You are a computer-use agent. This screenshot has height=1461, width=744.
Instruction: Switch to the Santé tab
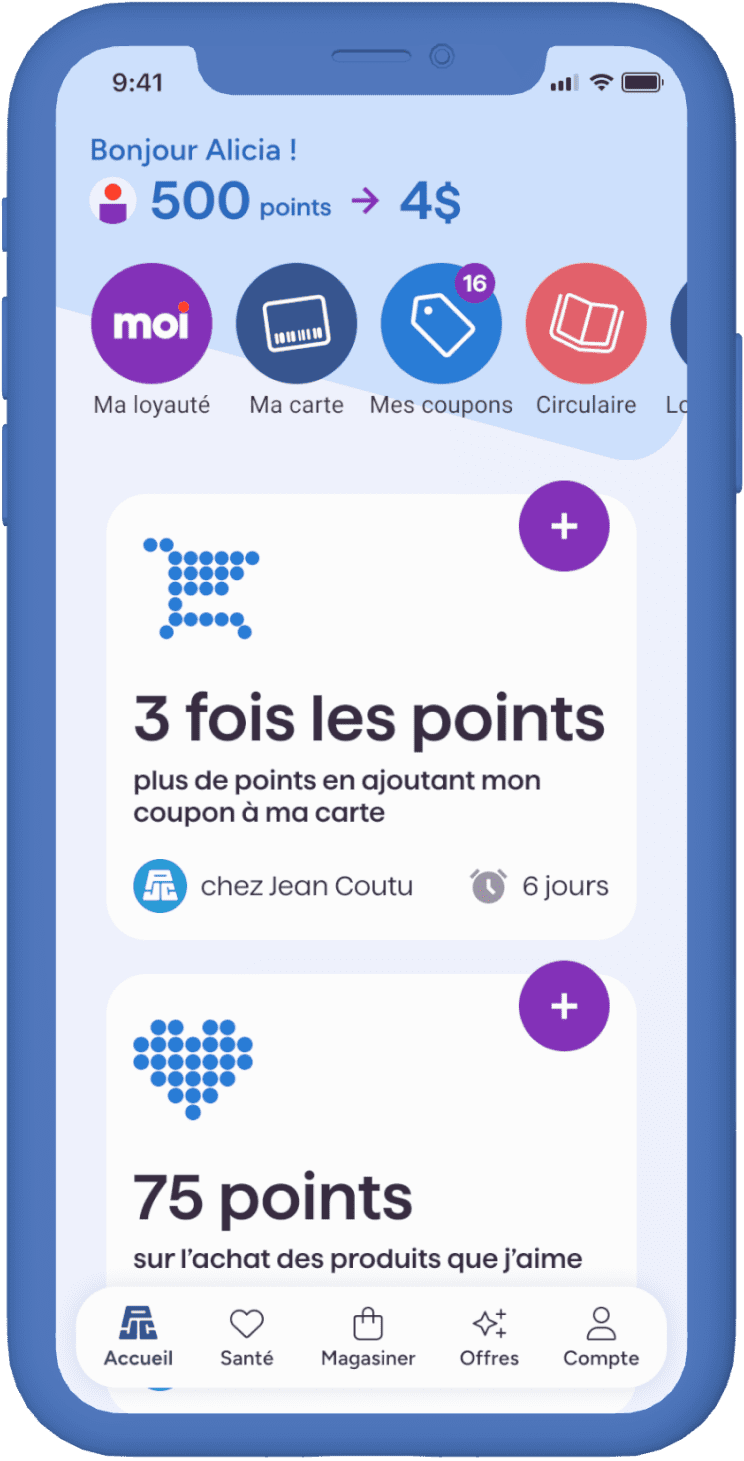click(x=247, y=1337)
